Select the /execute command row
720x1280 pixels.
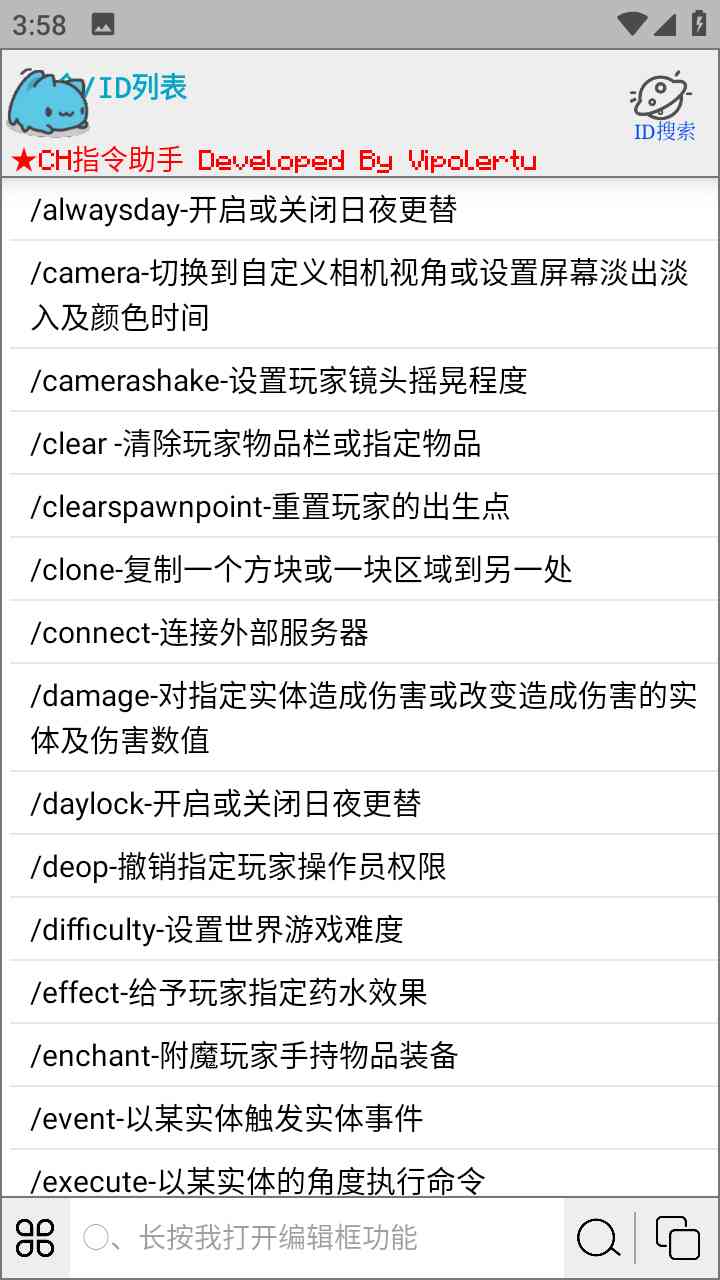coord(360,1178)
